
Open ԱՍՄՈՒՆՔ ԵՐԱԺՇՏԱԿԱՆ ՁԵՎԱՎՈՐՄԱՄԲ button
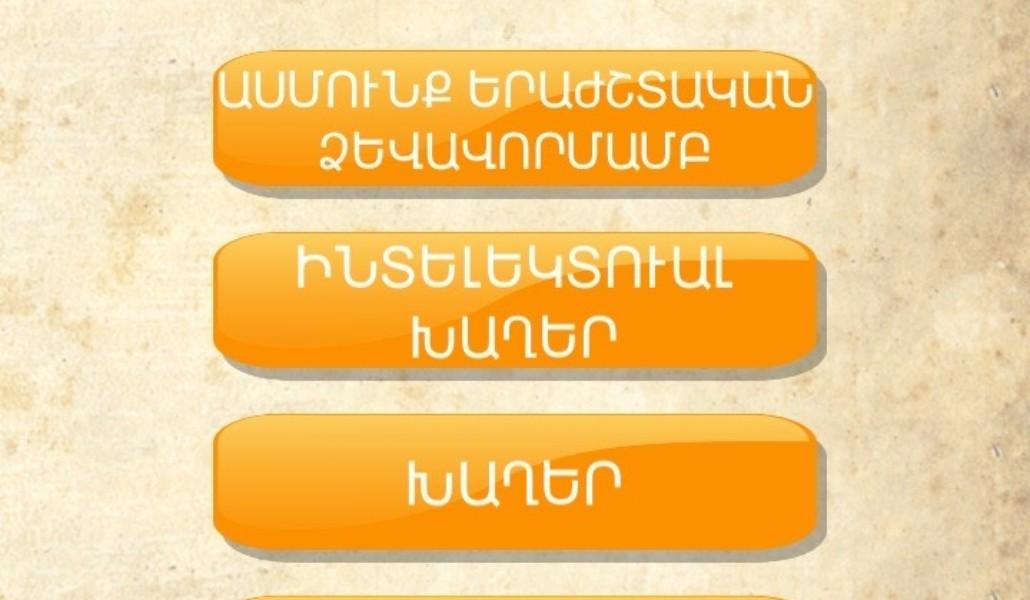click(516, 120)
